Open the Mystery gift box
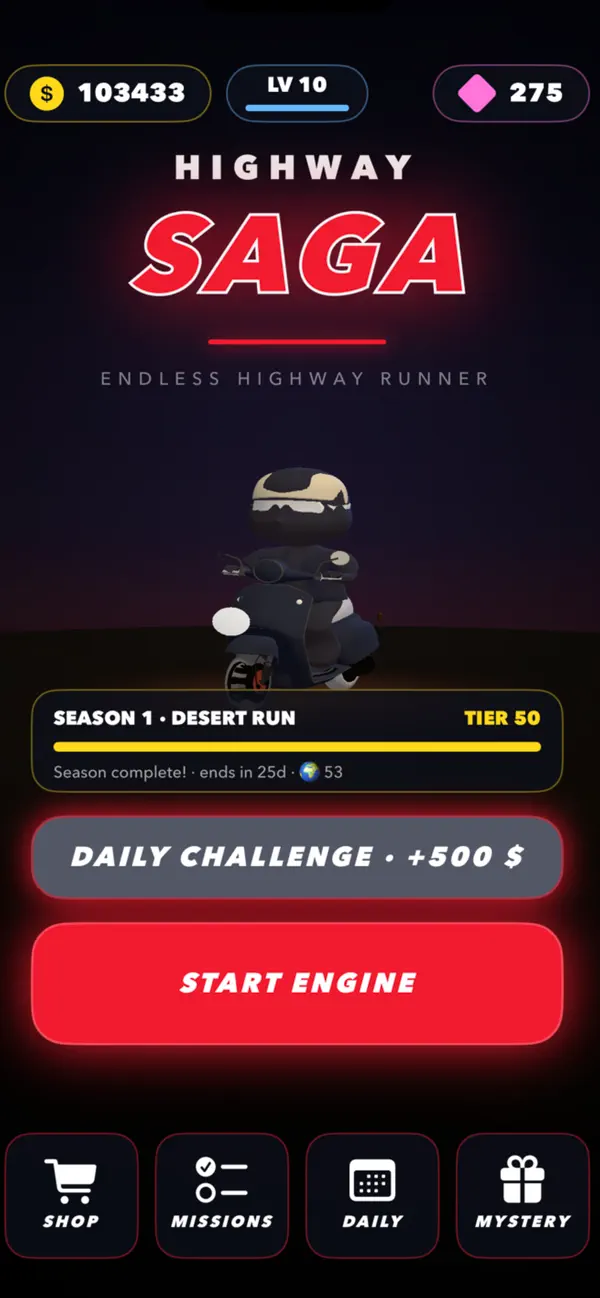 (x=522, y=1195)
